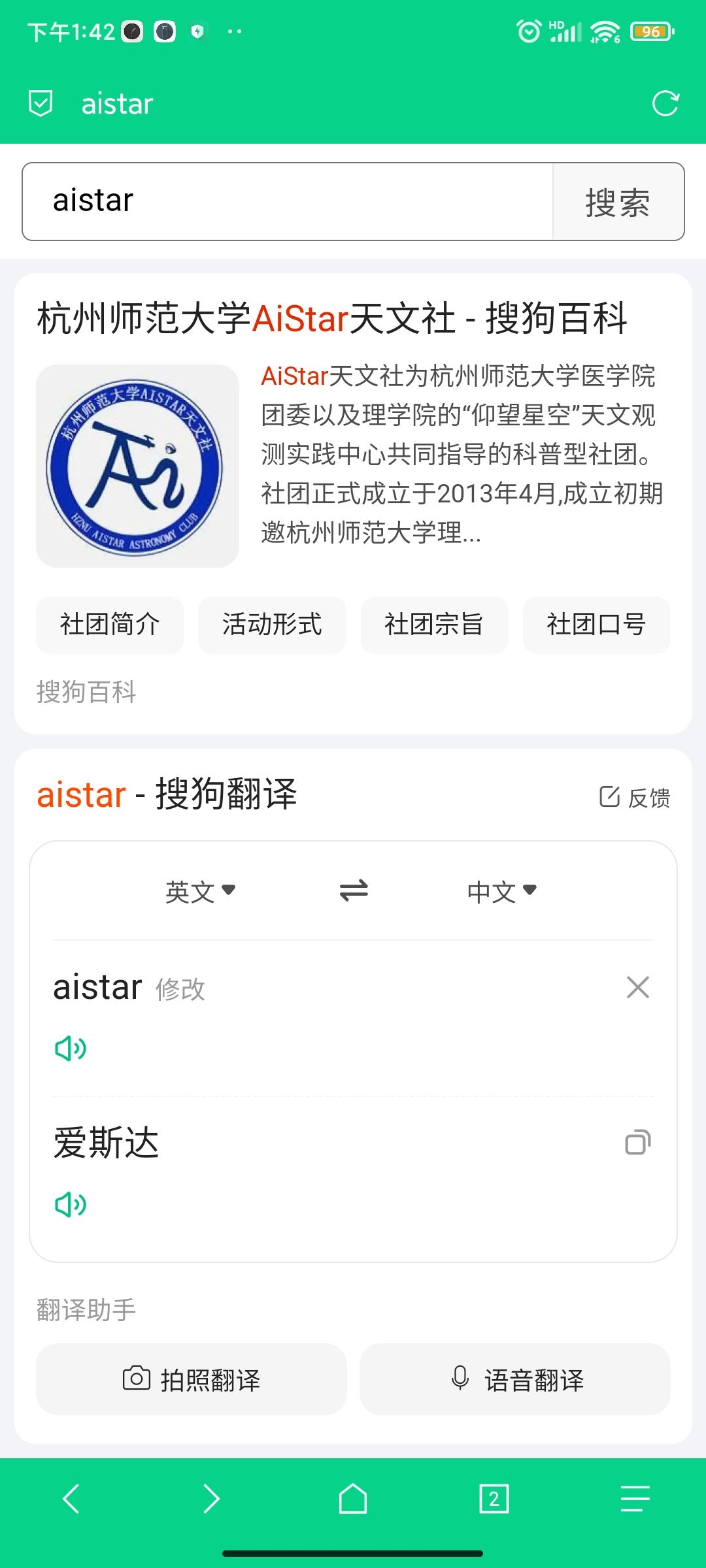This screenshot has height=1568, width=706.
Task: Clear the aistar translation input
Action: [x=637, y=987]
